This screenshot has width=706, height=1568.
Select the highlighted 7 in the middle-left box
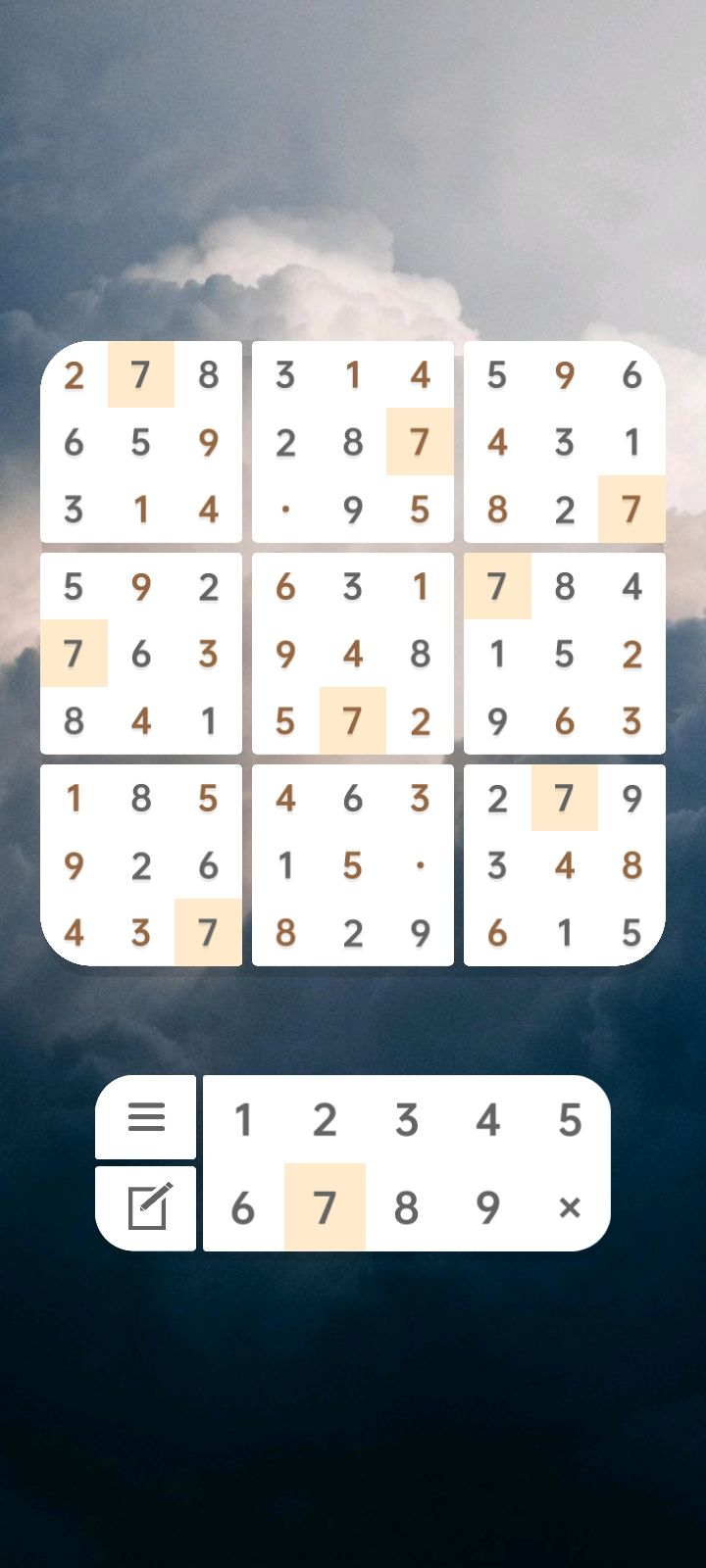[74, 653]
